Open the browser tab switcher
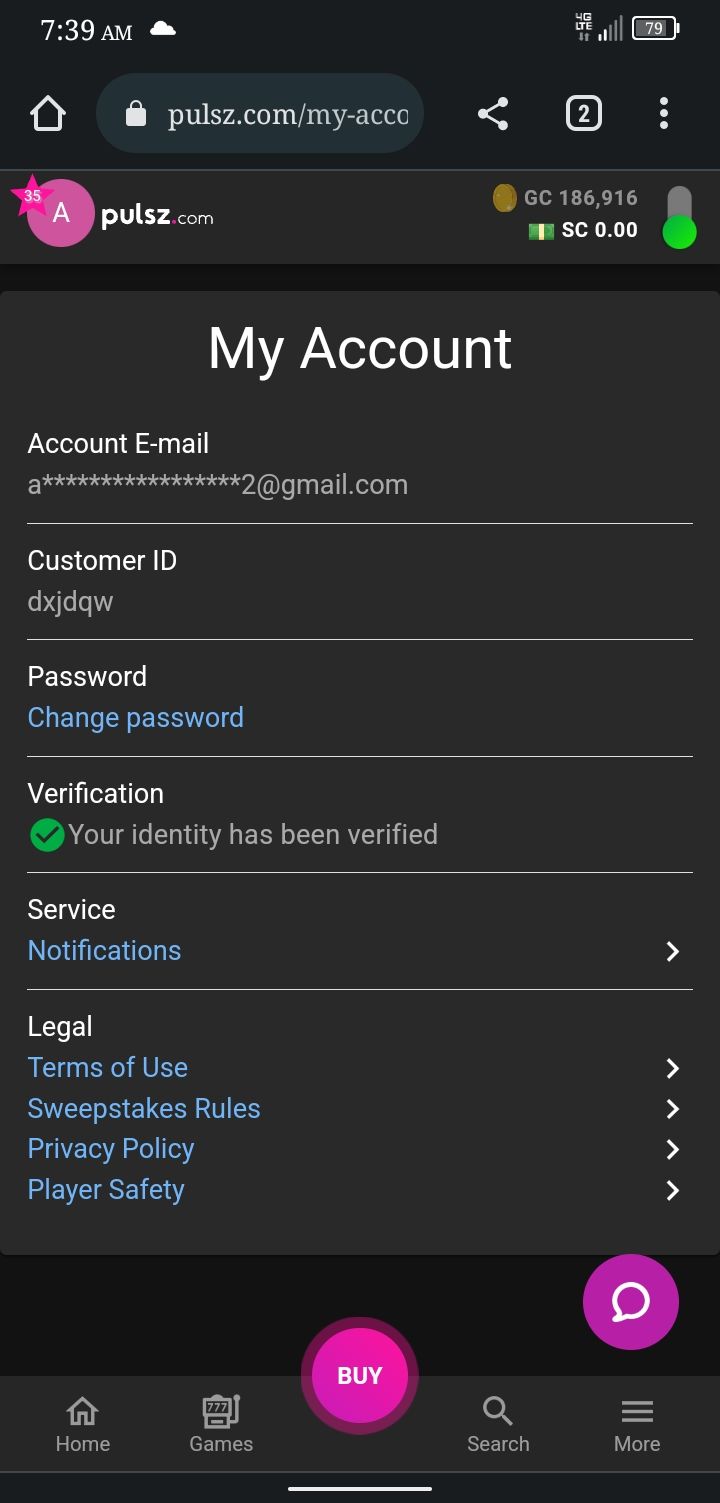720x1503 pixels. click(584, 114)
